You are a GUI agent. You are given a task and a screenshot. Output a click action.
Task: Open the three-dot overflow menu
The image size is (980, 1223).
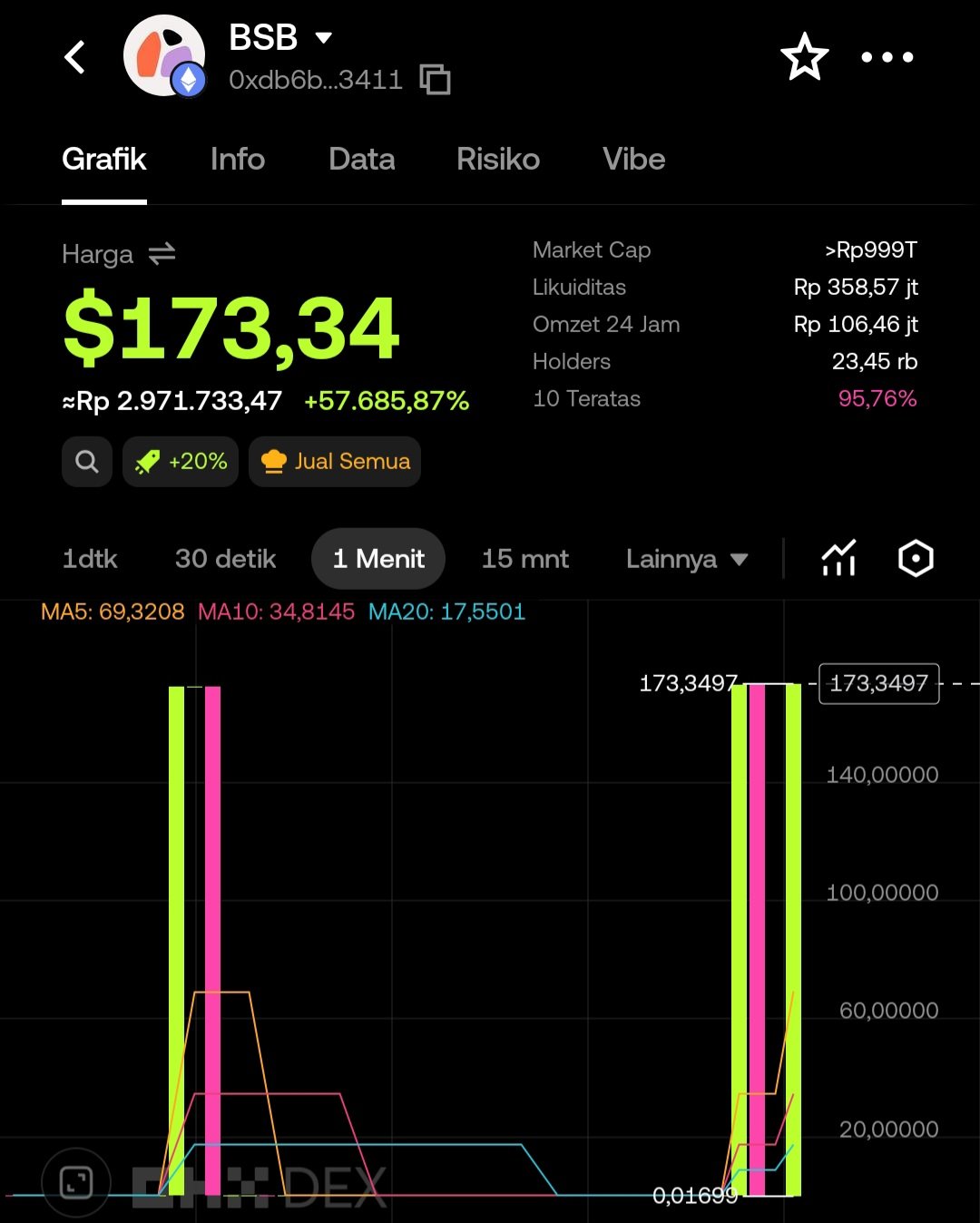point(887,57)
